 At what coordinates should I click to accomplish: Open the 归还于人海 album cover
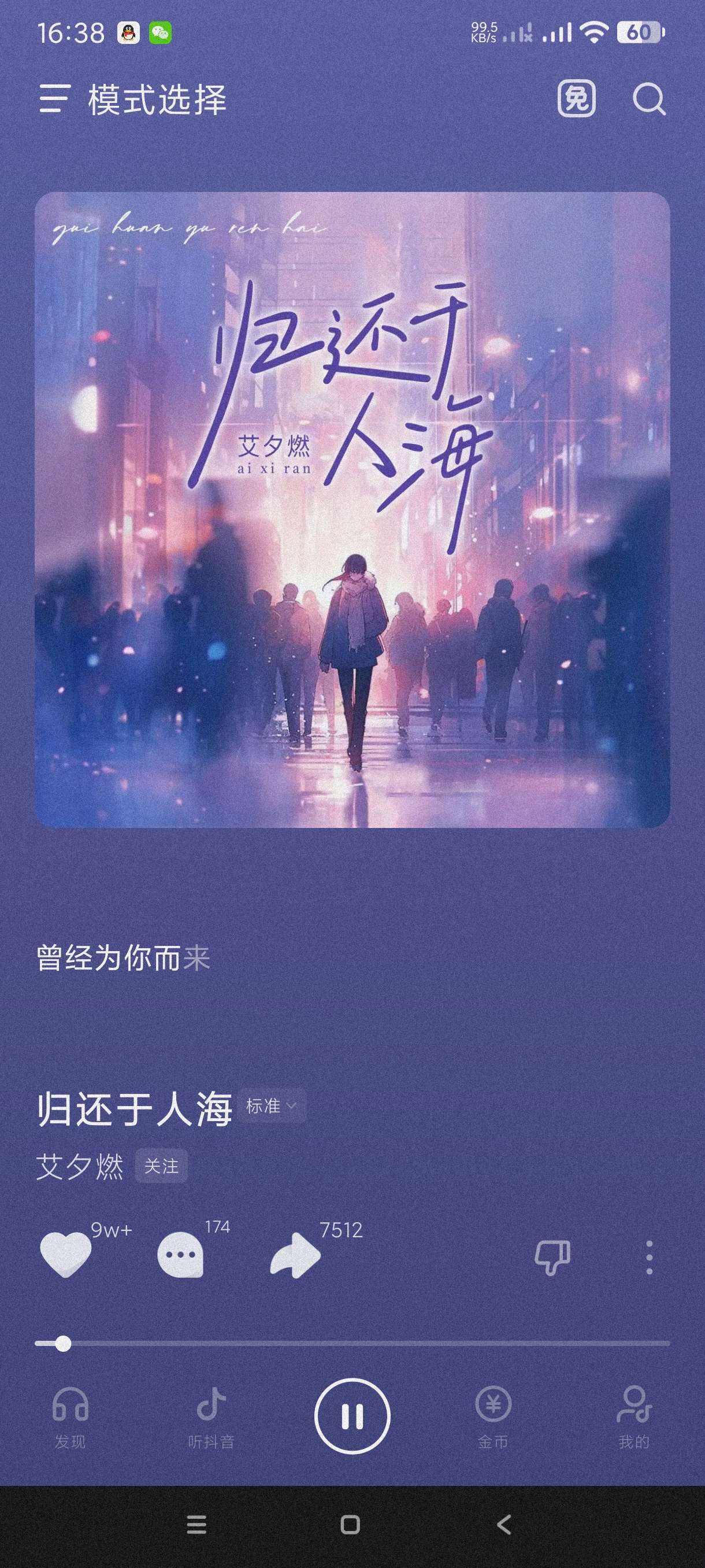(x=352, y=509)
